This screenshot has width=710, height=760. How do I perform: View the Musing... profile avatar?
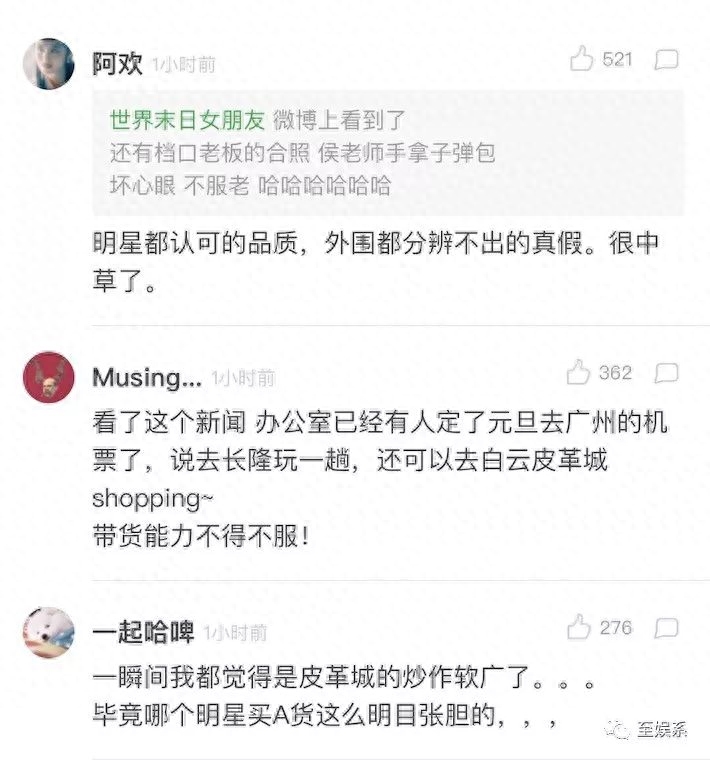(x=48, y=377)
